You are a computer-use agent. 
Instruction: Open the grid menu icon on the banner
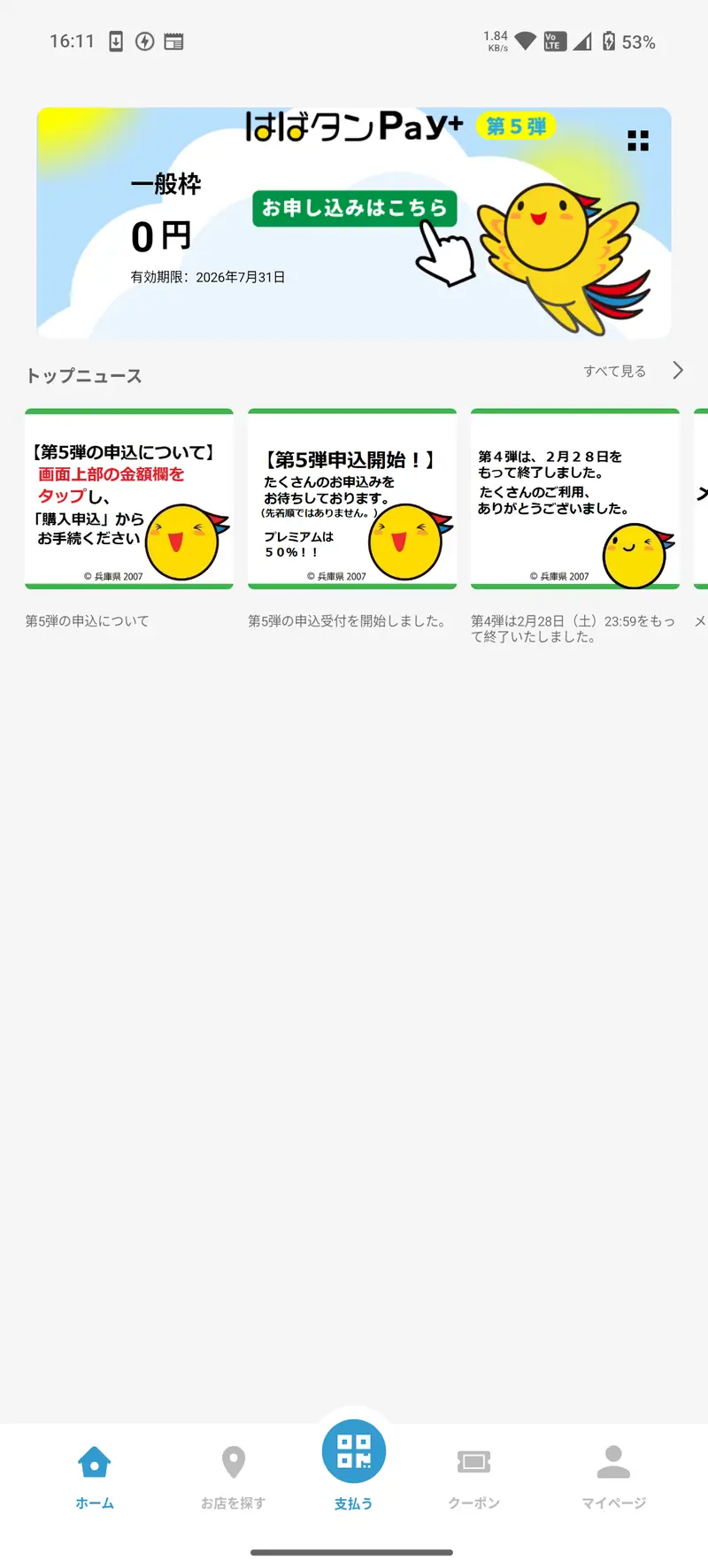click(x=638, y=141)
